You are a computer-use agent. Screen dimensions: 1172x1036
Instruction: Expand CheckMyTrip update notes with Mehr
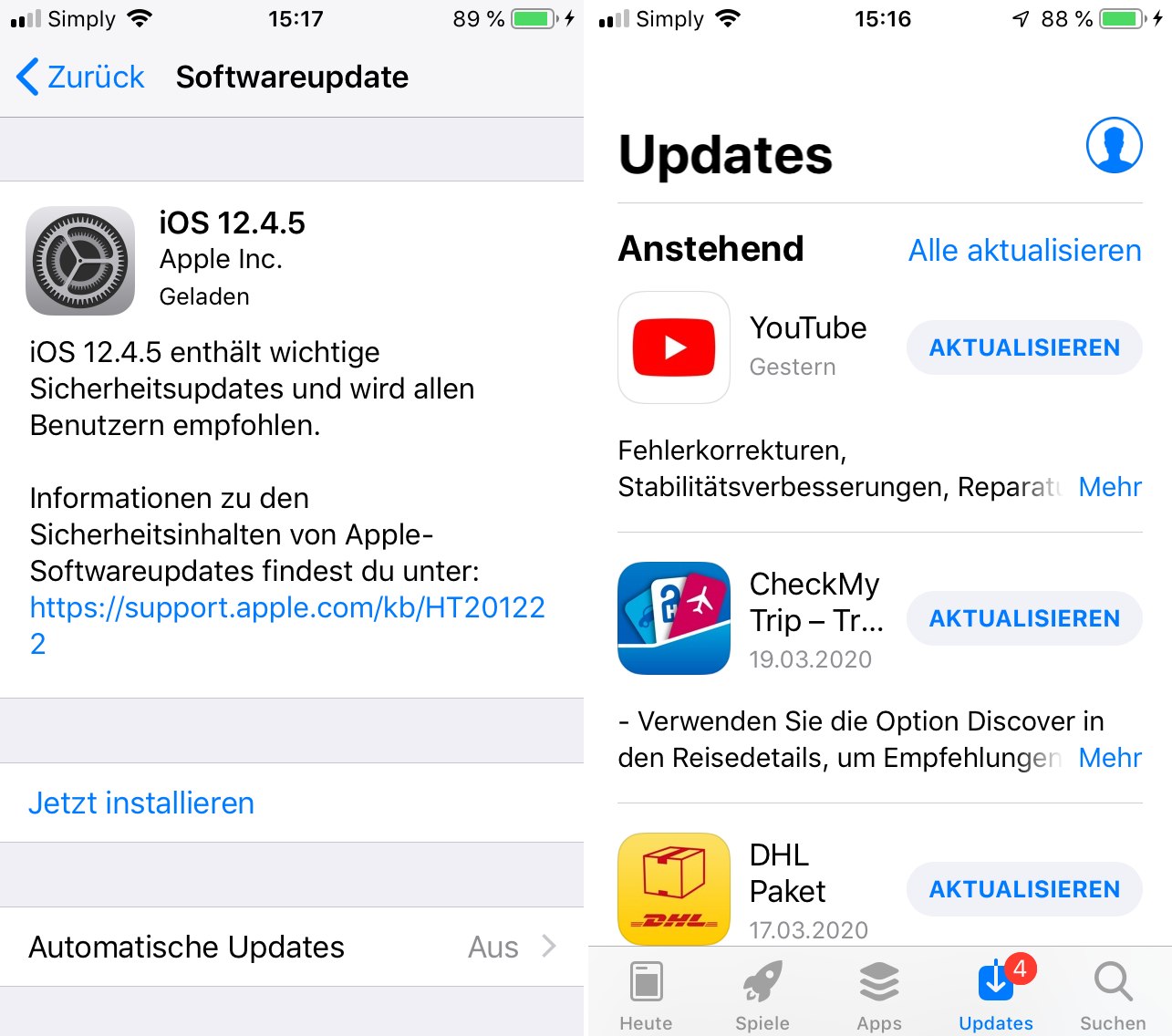pos(1109,758)
